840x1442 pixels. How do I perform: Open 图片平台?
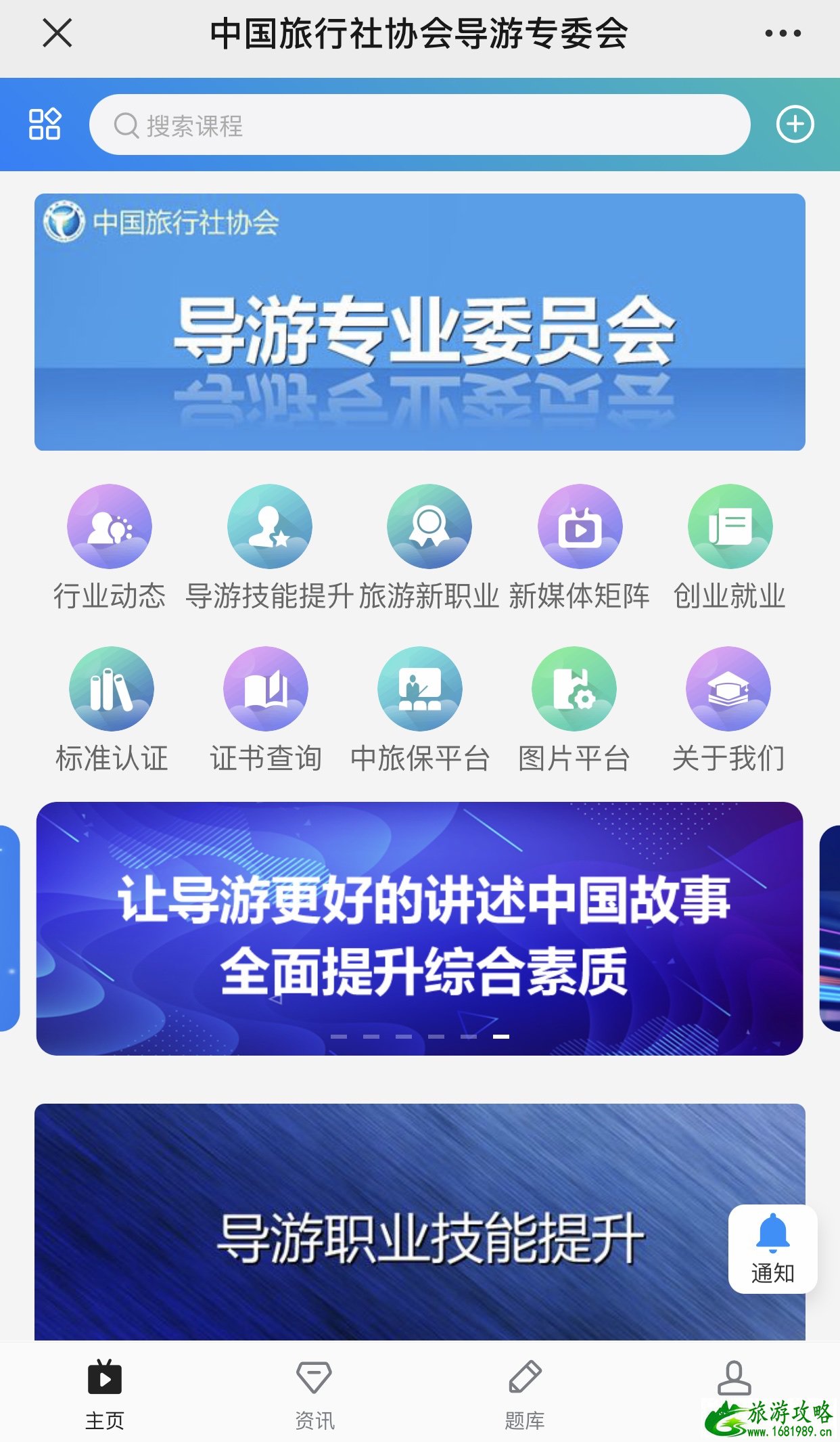pos(574,710)
